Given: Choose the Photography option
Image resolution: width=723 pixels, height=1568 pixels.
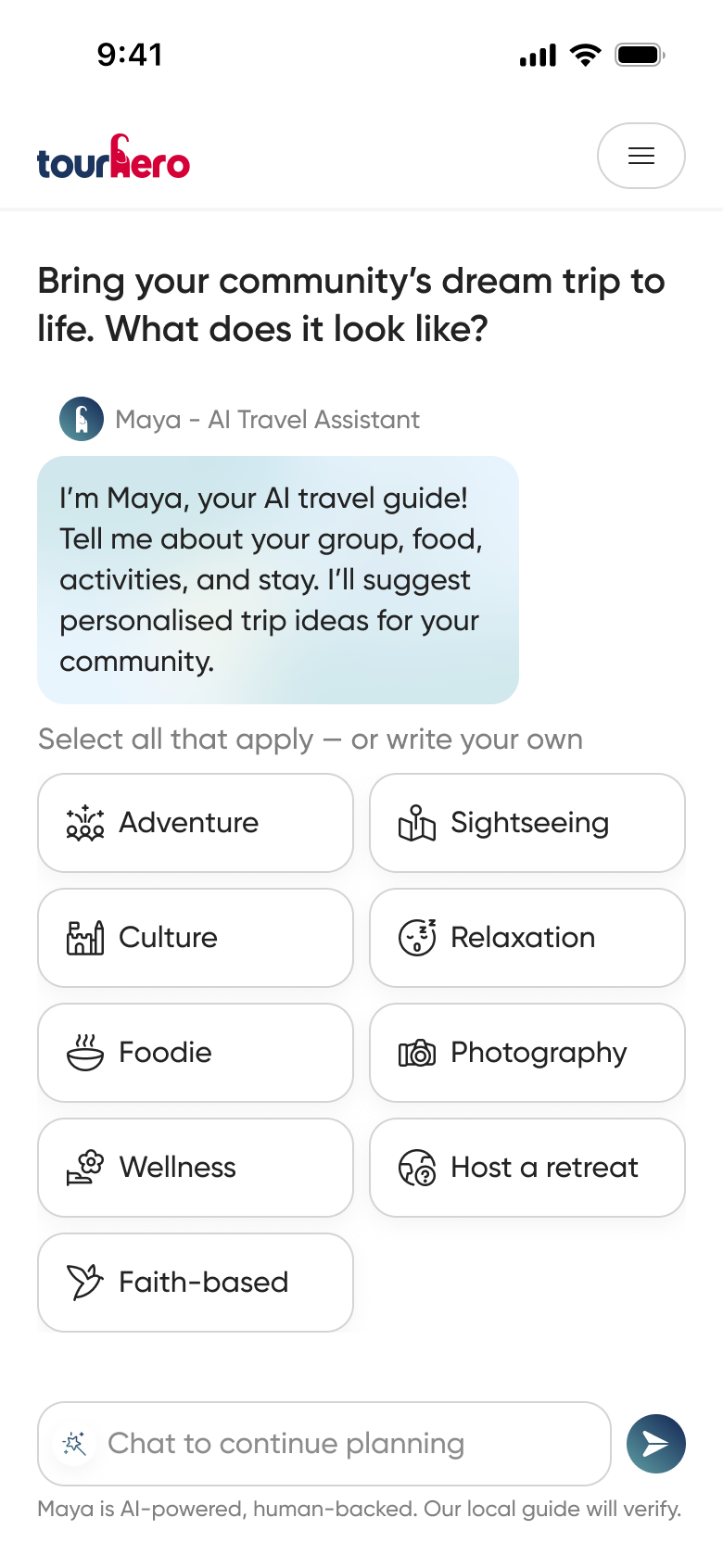Looking at the screenshot, I should point(527,1053).
